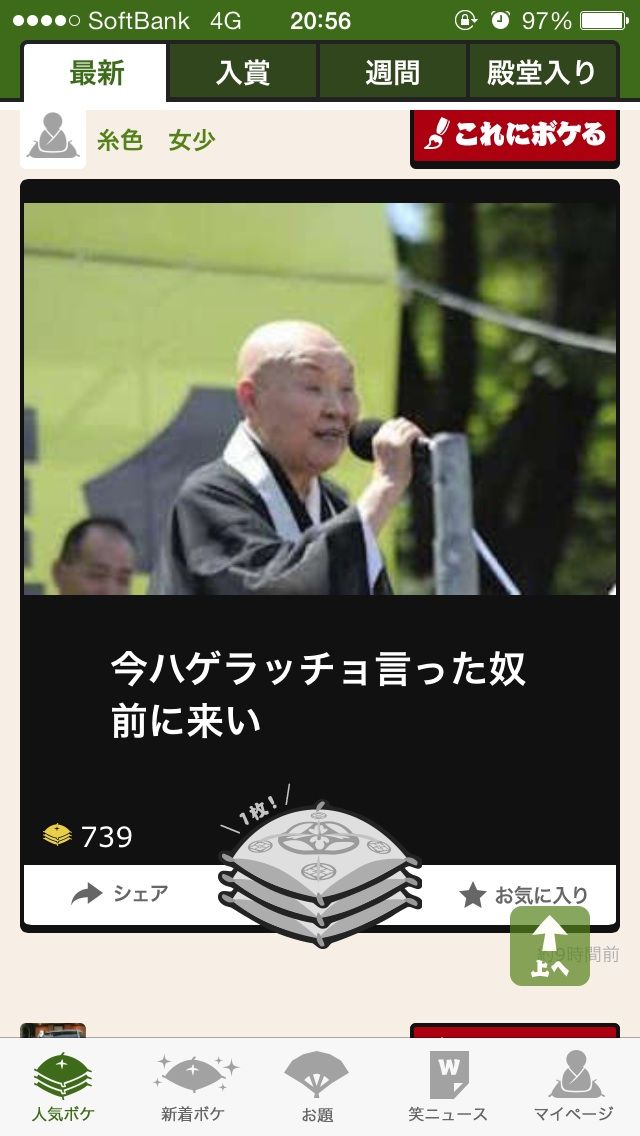Open the 殿堂入り tab

(x=542, y=72)
